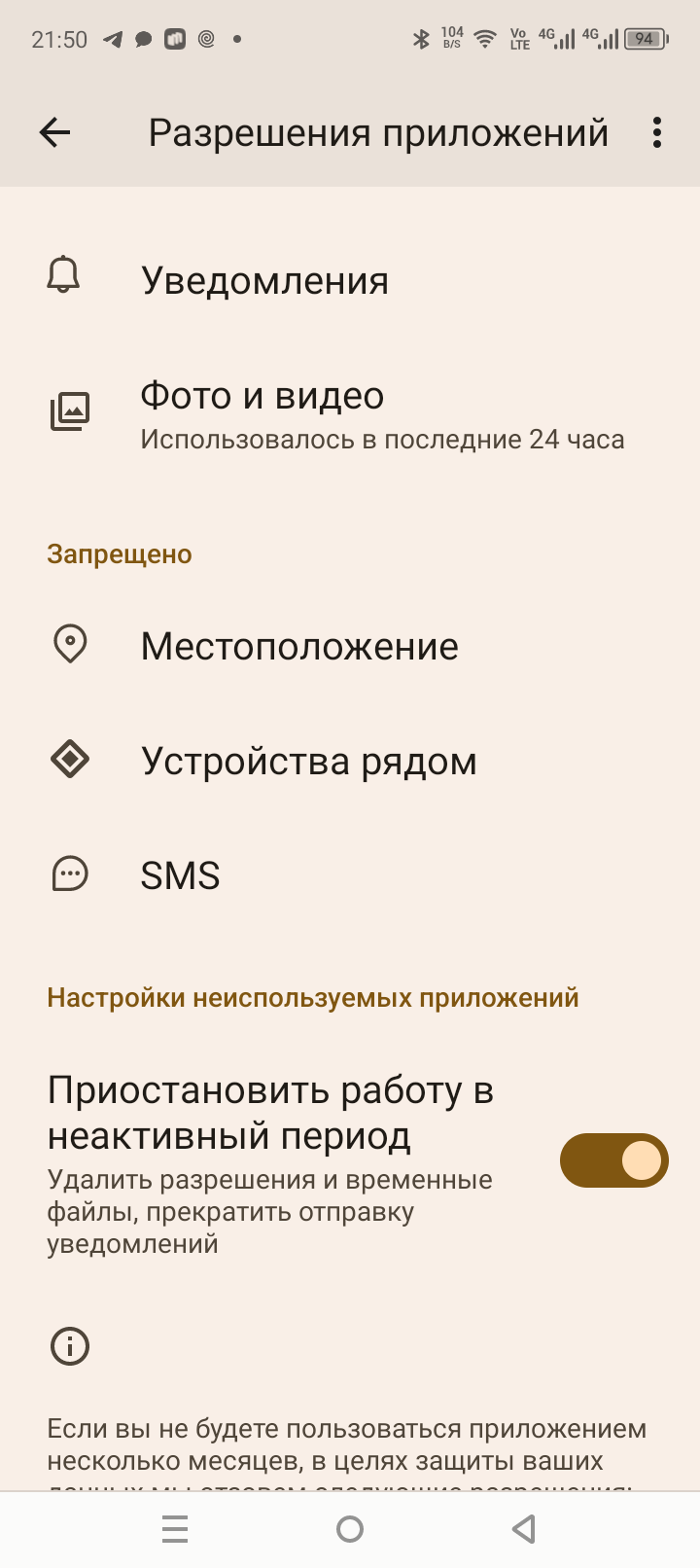Open Фото и видео permission settings
The image size is (700, 1568).
click(x=350, y=413)
